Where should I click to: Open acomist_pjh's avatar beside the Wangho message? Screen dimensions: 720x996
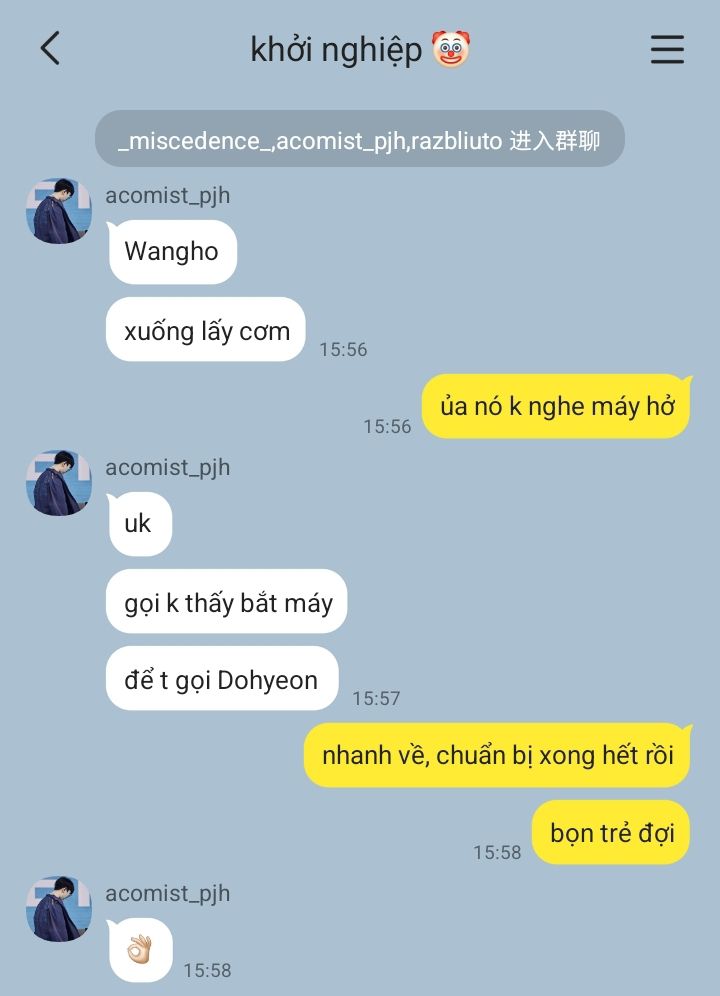pos(59,211)
